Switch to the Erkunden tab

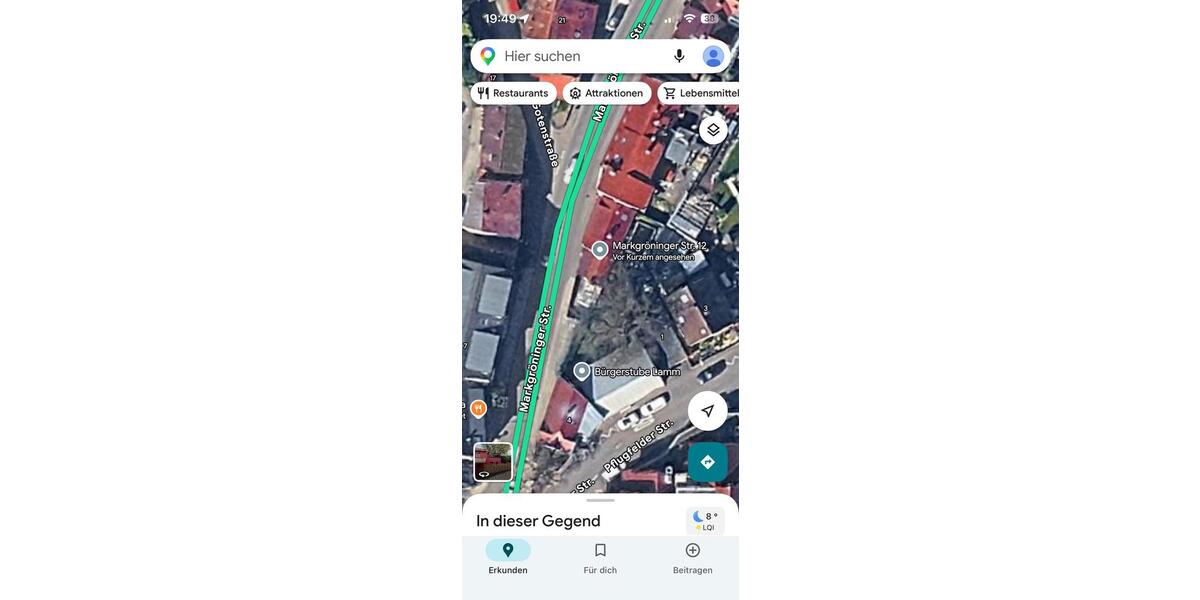pos(508,557)
